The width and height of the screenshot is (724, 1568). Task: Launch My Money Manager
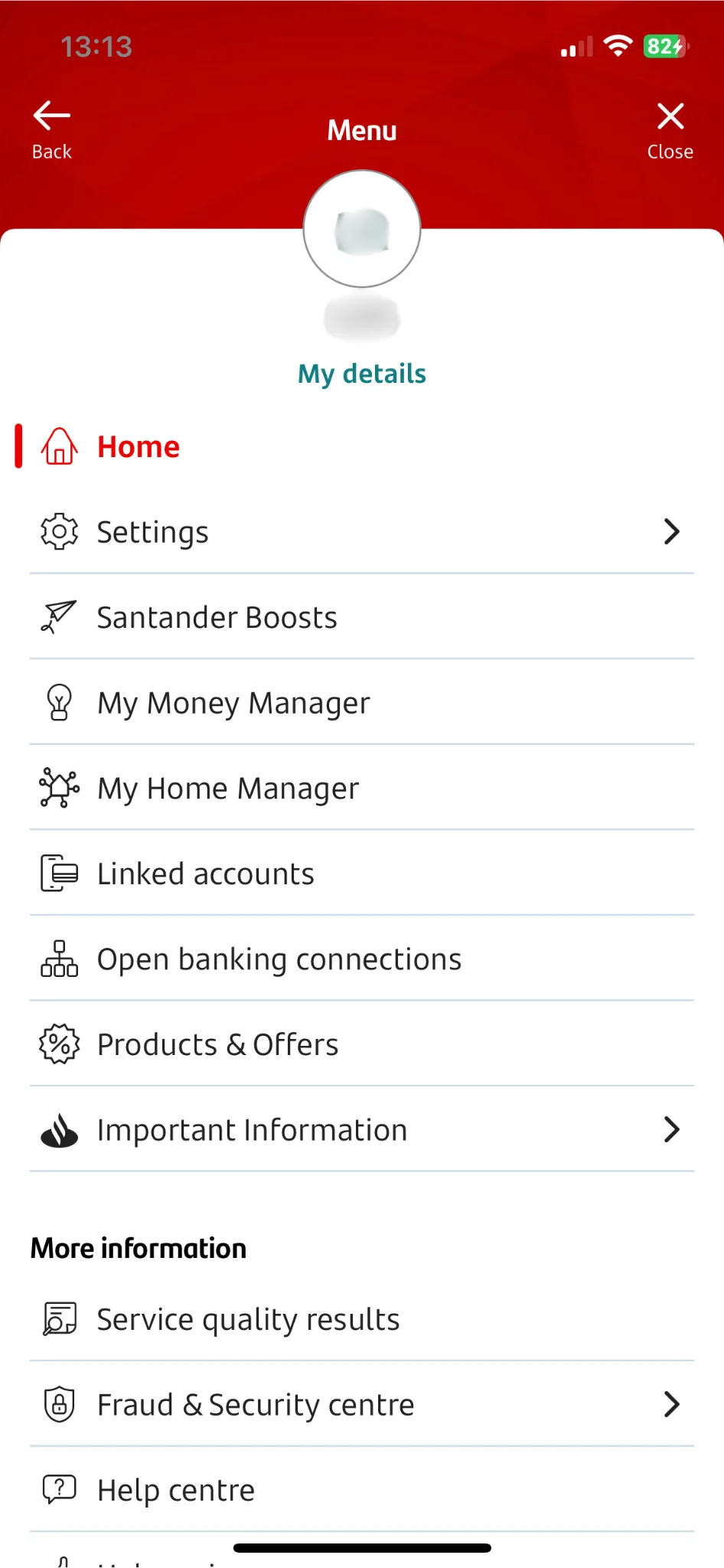(361, 703)
